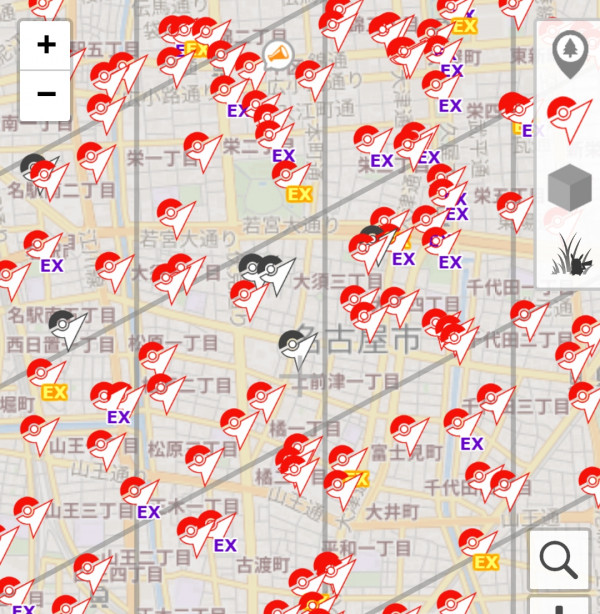This screenshot has height=614, width=600.
Task: Zoom out of the map
Action: click(x=45, y=96)
